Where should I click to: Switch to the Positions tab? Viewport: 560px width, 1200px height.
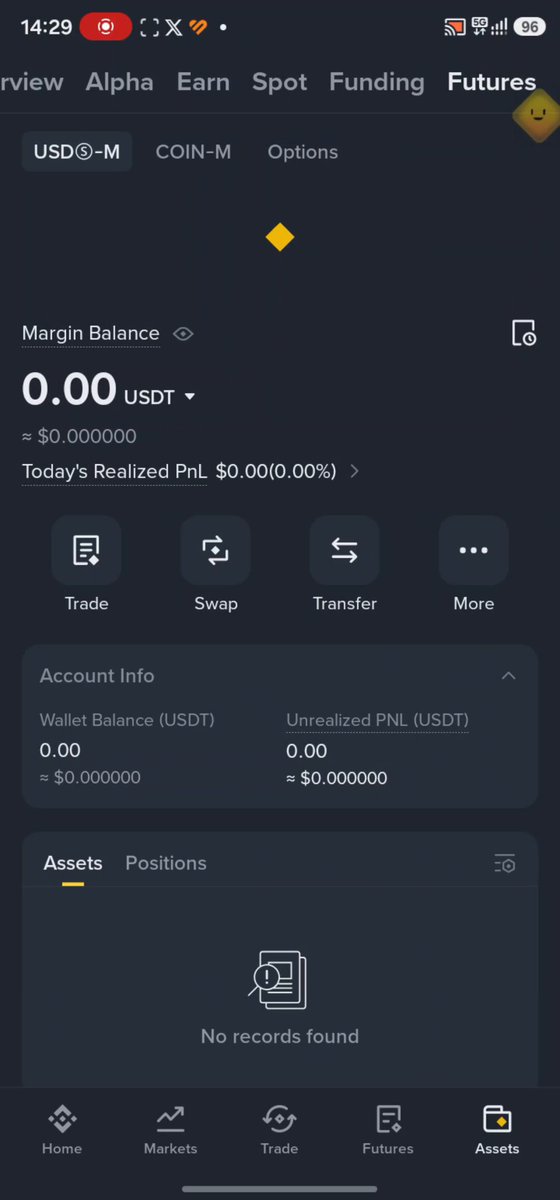166,863
